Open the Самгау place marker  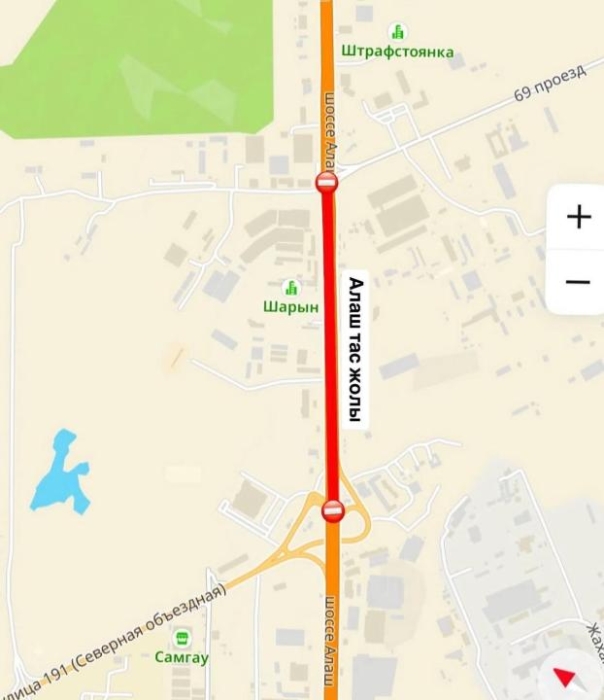coord(181,638)
